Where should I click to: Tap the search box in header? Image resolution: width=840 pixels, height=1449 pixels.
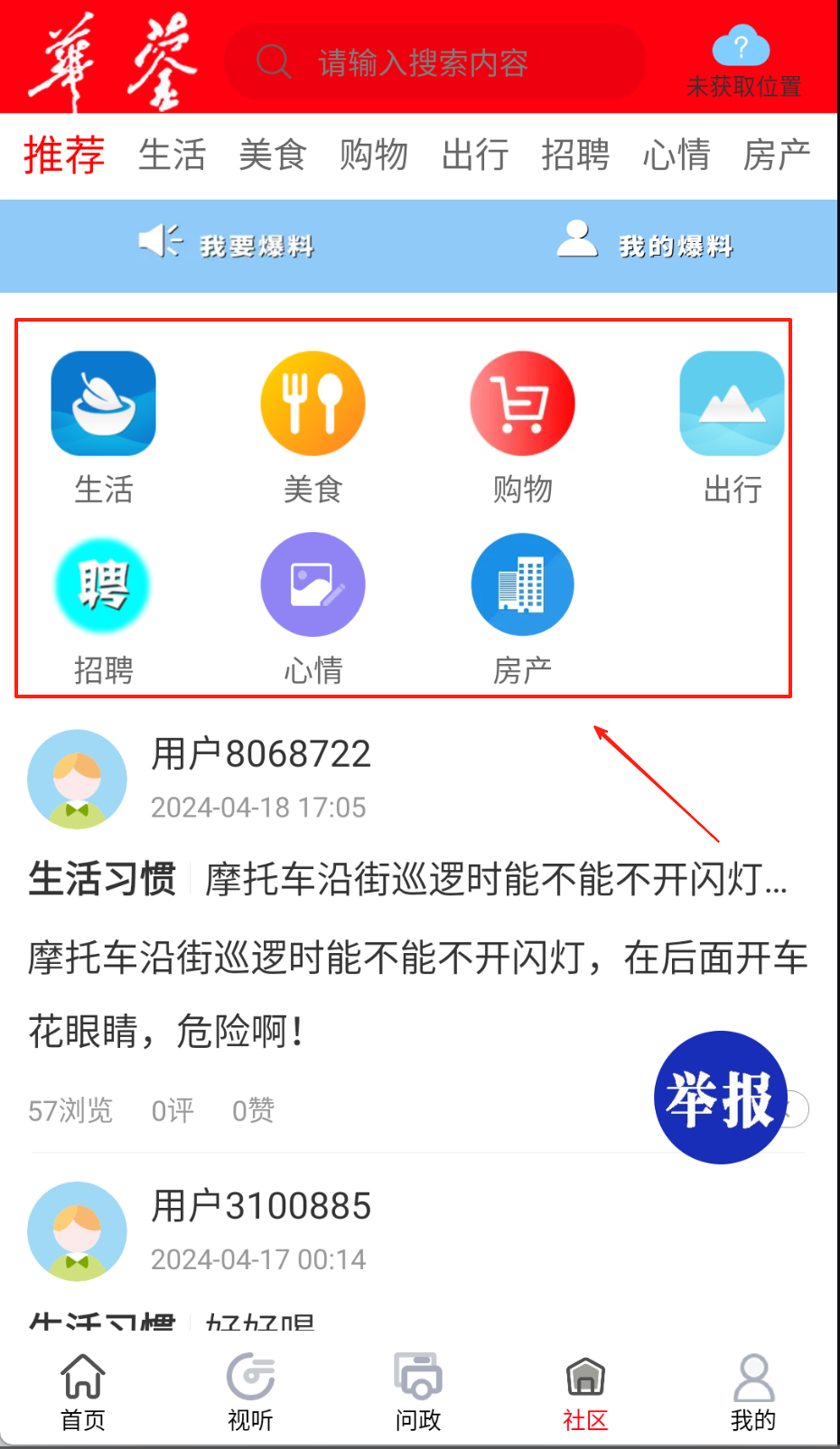[434, 63]
